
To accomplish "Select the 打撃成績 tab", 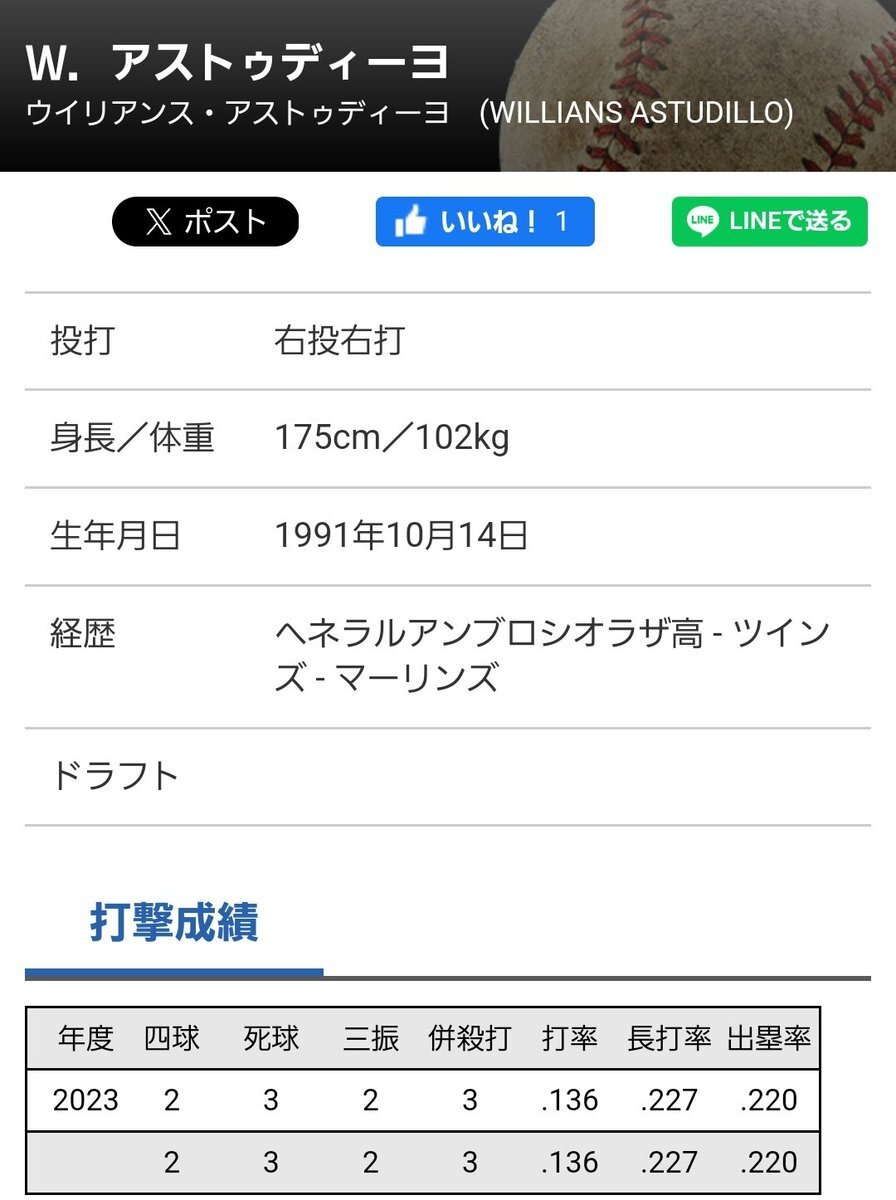I will 174,922.
